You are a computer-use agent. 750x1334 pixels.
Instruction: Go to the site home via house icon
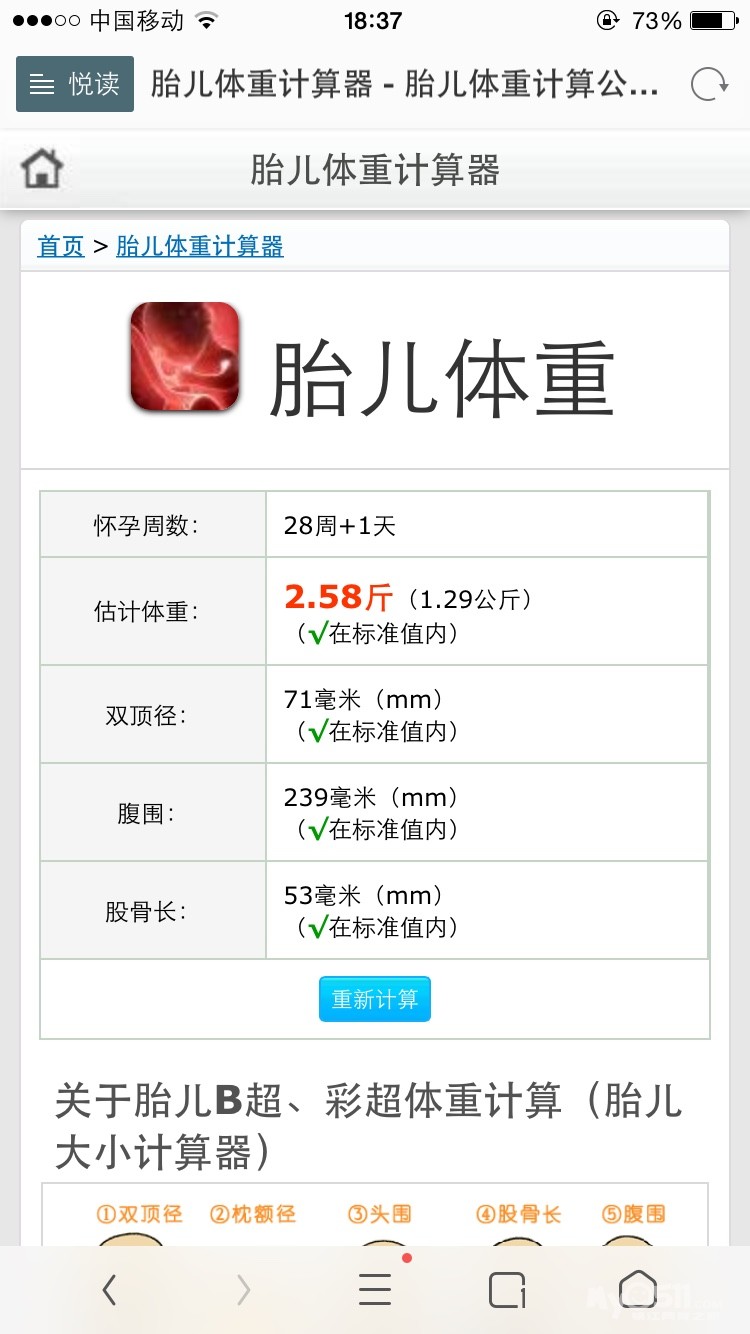point(42,169)
